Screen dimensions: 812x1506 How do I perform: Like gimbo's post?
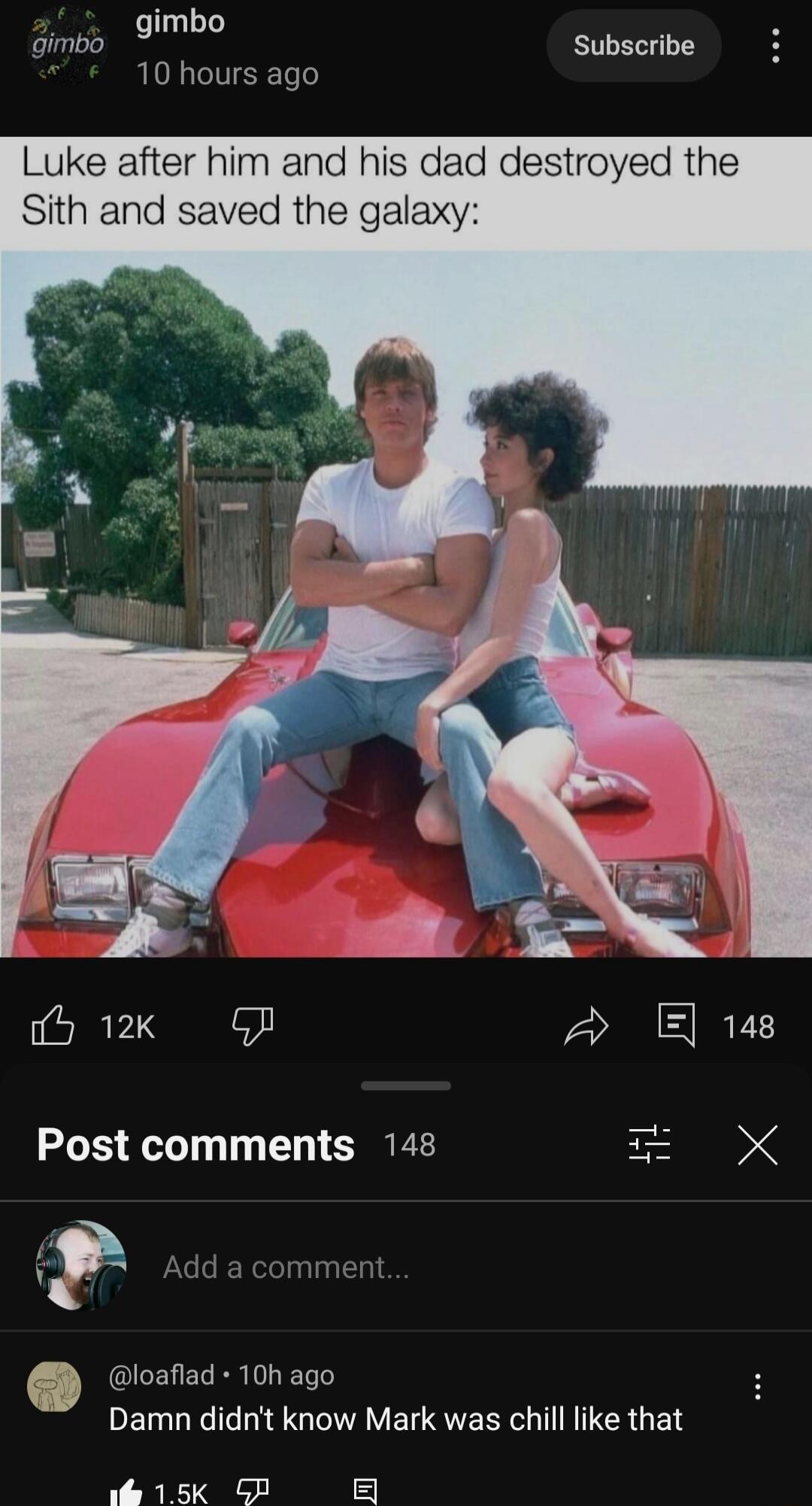click(x=53, y=1026)
